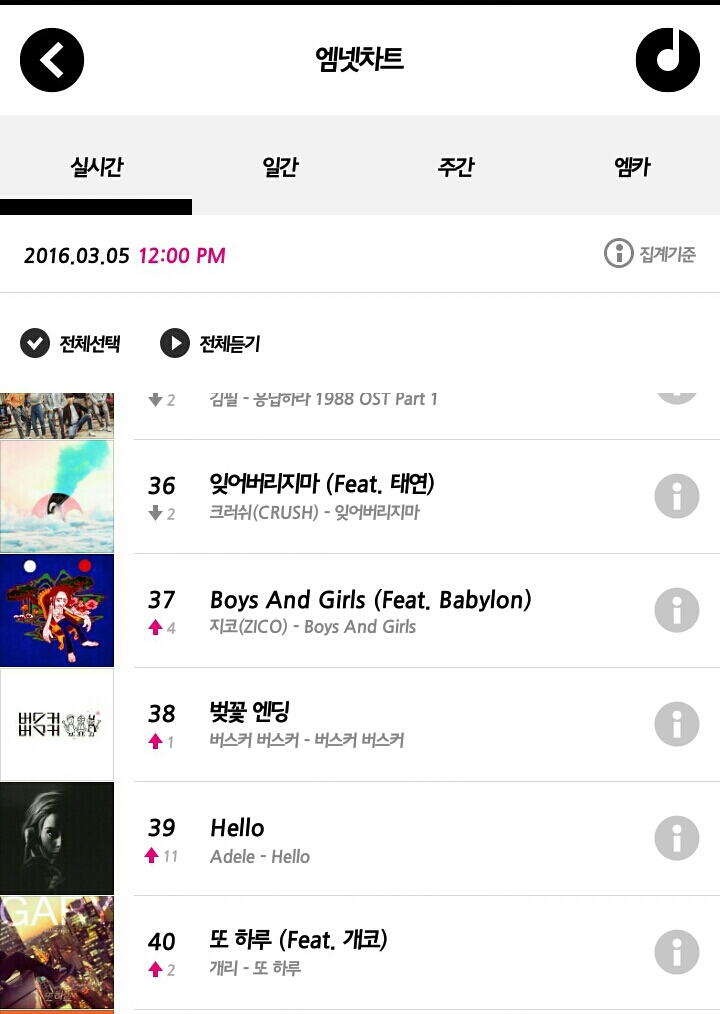This screenshot has width=720, height=1014.
Task: Switch to the 일간 tab
Action: 280,167
